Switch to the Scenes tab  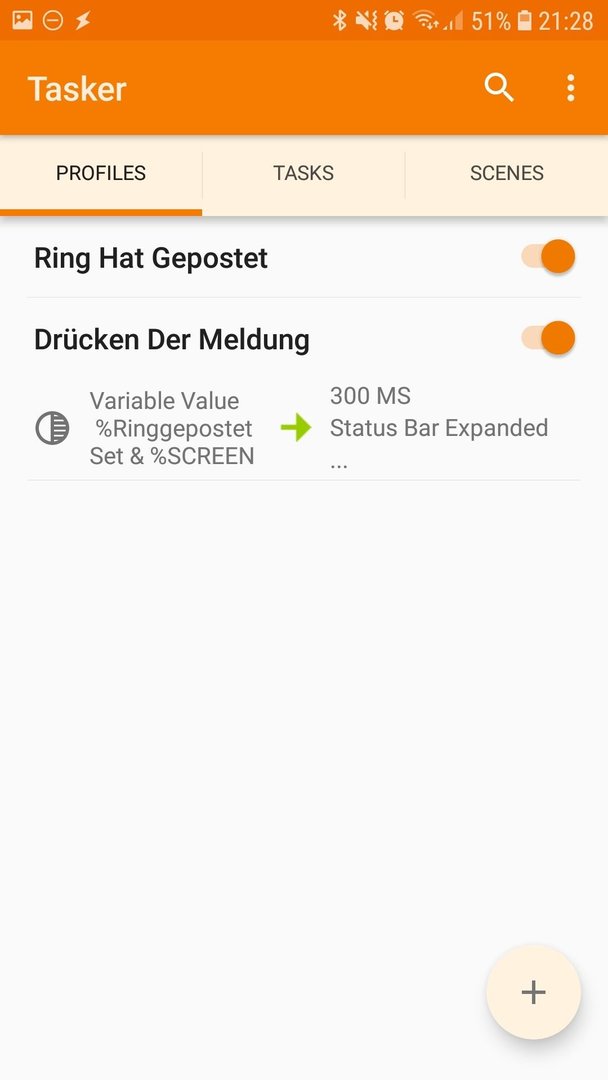(507, 173)
